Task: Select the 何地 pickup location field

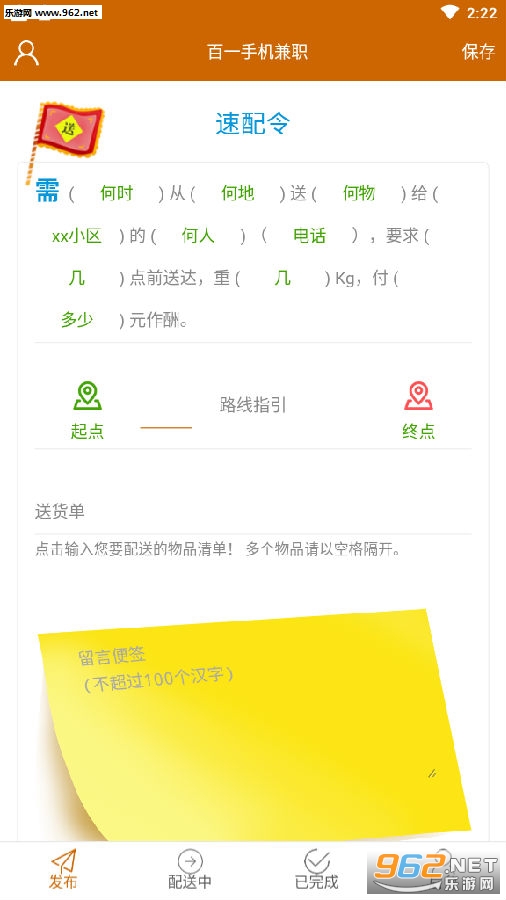Action: tap(238, 193)
